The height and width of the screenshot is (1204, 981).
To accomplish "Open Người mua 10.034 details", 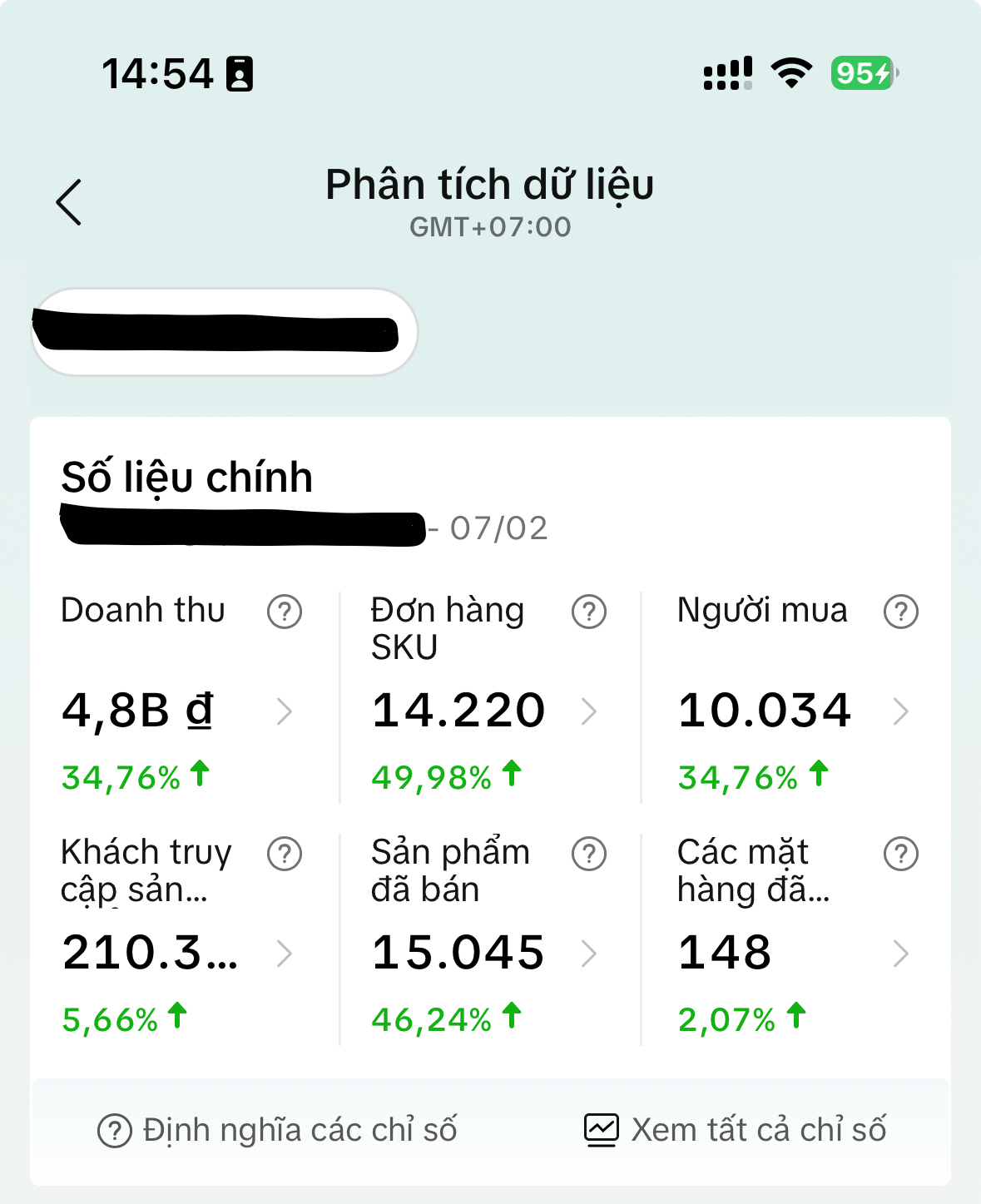I will click(x=900, y=711).
